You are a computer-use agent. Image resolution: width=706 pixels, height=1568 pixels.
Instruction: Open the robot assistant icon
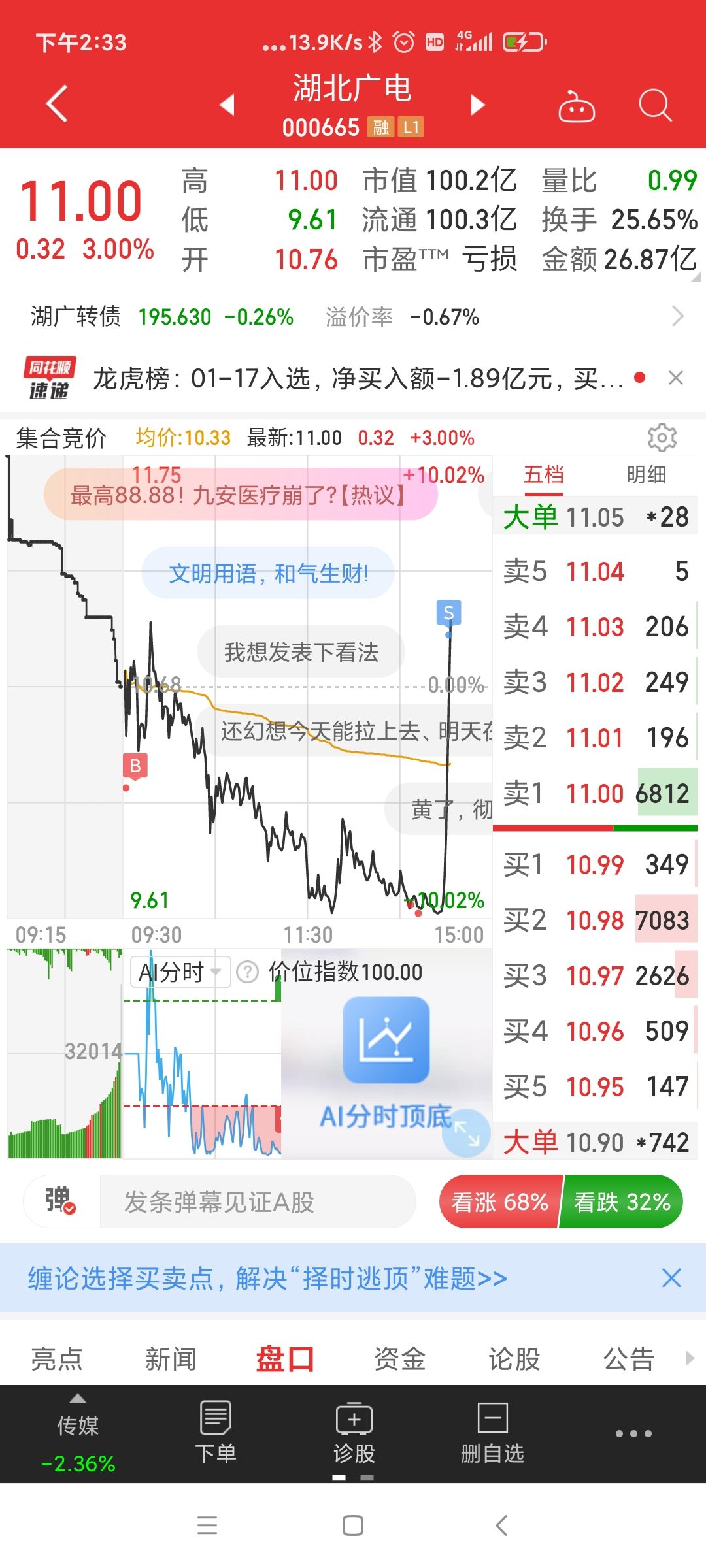[576, 106]
